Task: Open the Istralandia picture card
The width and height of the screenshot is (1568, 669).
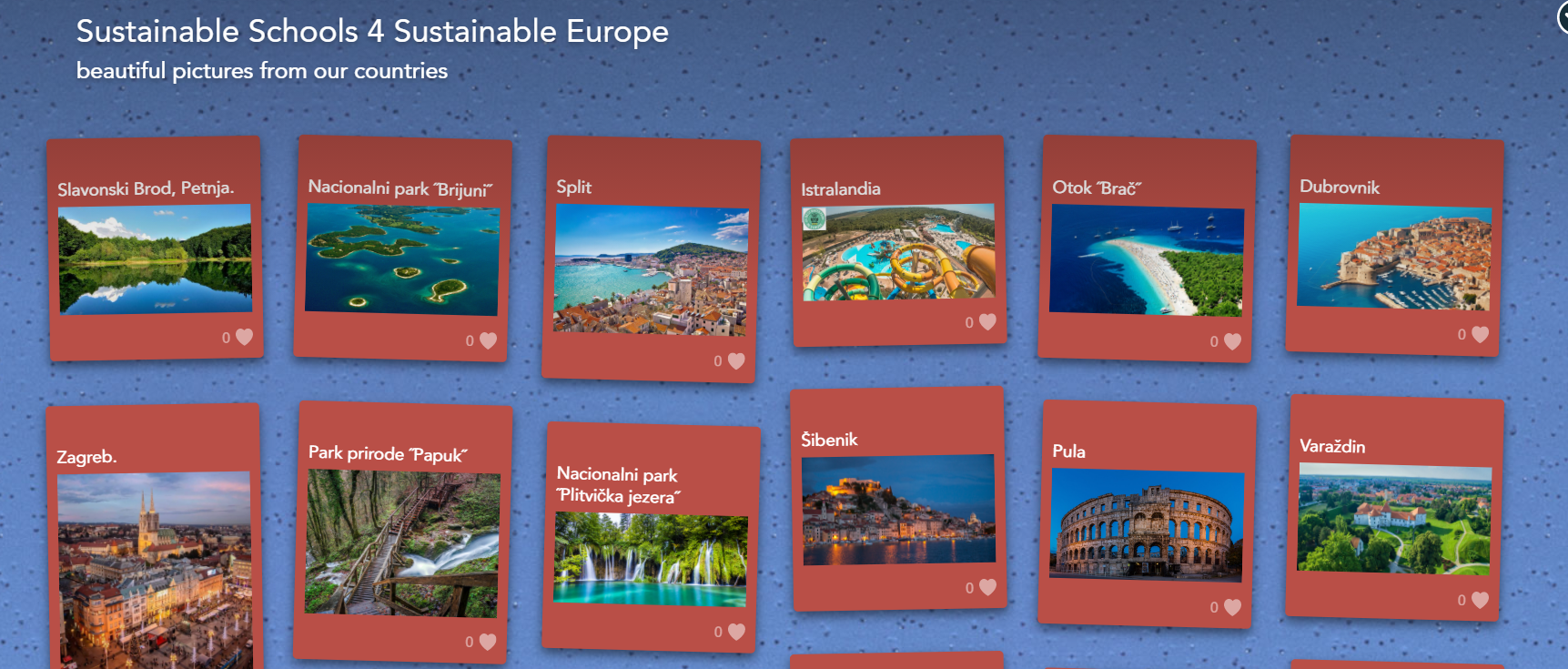Action: click(x=898, y=252)
